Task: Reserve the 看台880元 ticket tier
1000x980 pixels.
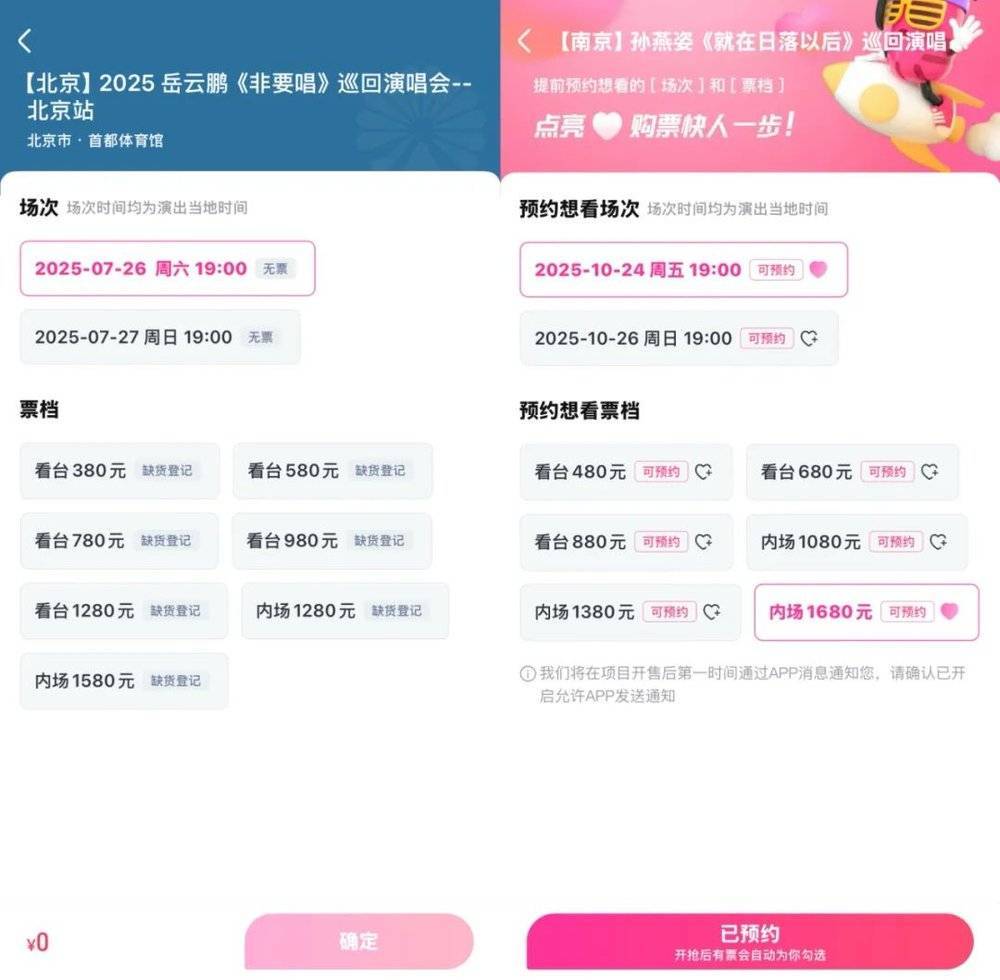Action: tap(625, 541)
